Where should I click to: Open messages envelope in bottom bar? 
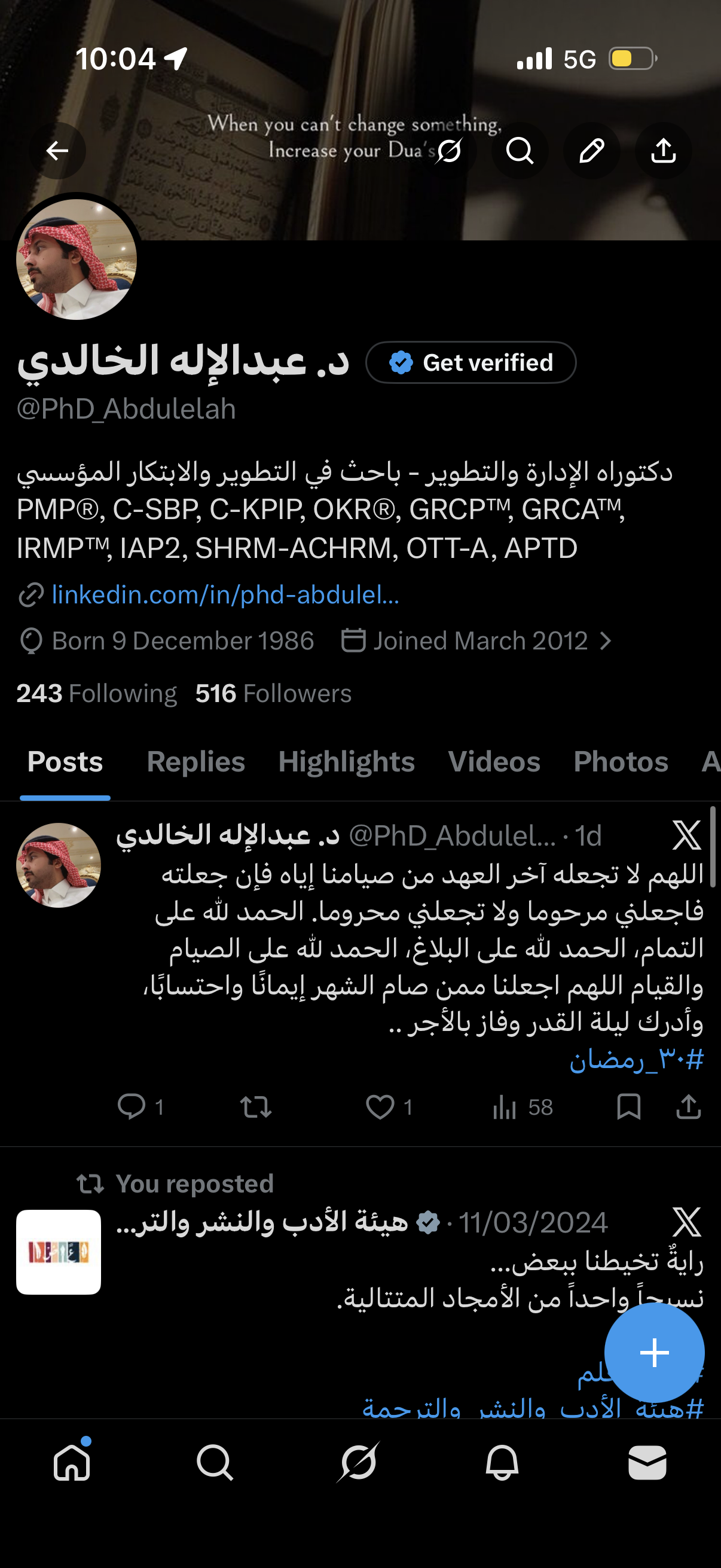coord(647,1463)
